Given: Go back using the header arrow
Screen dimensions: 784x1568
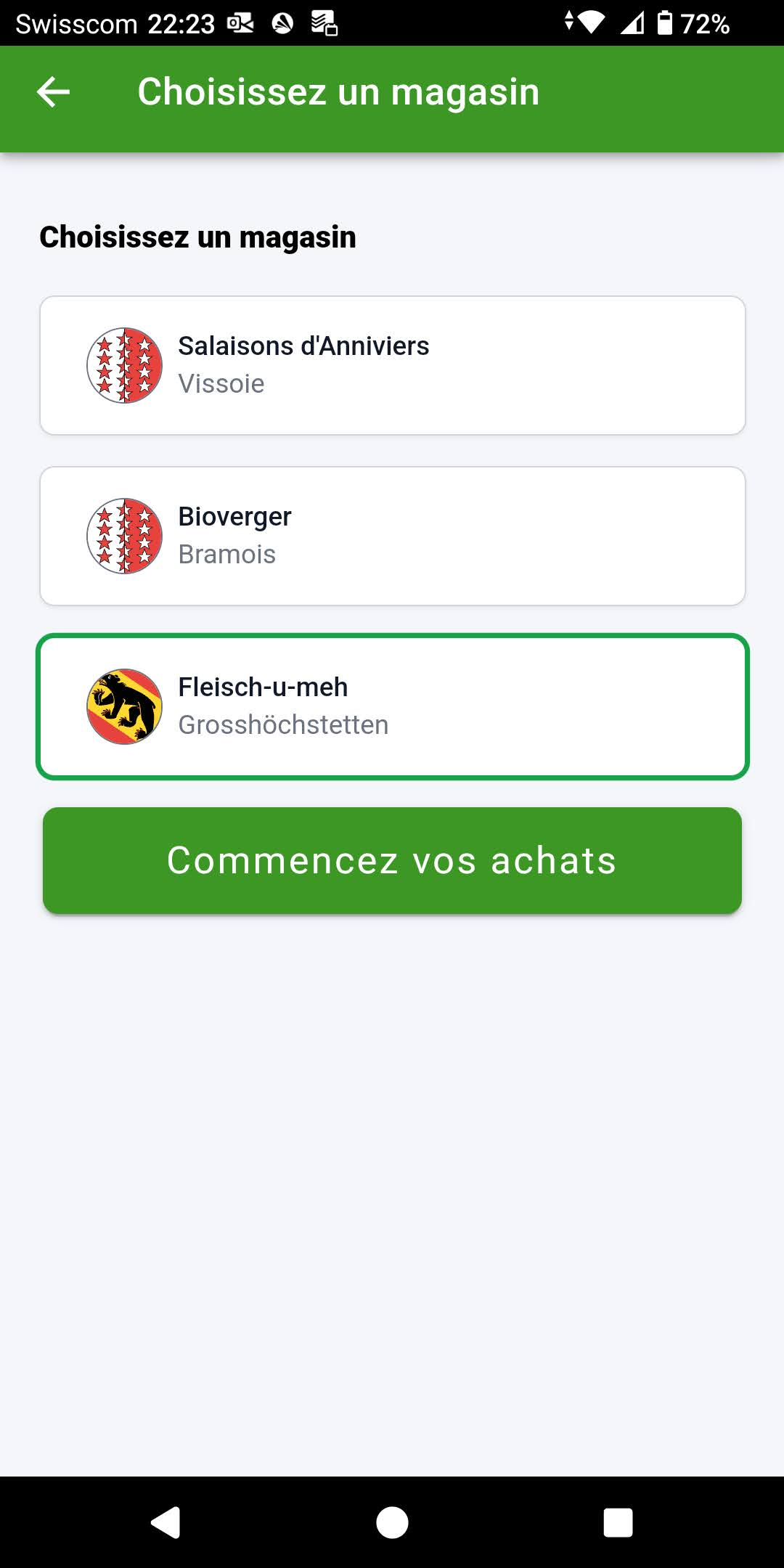Looking at the screenshot, I should pos(53,92).
